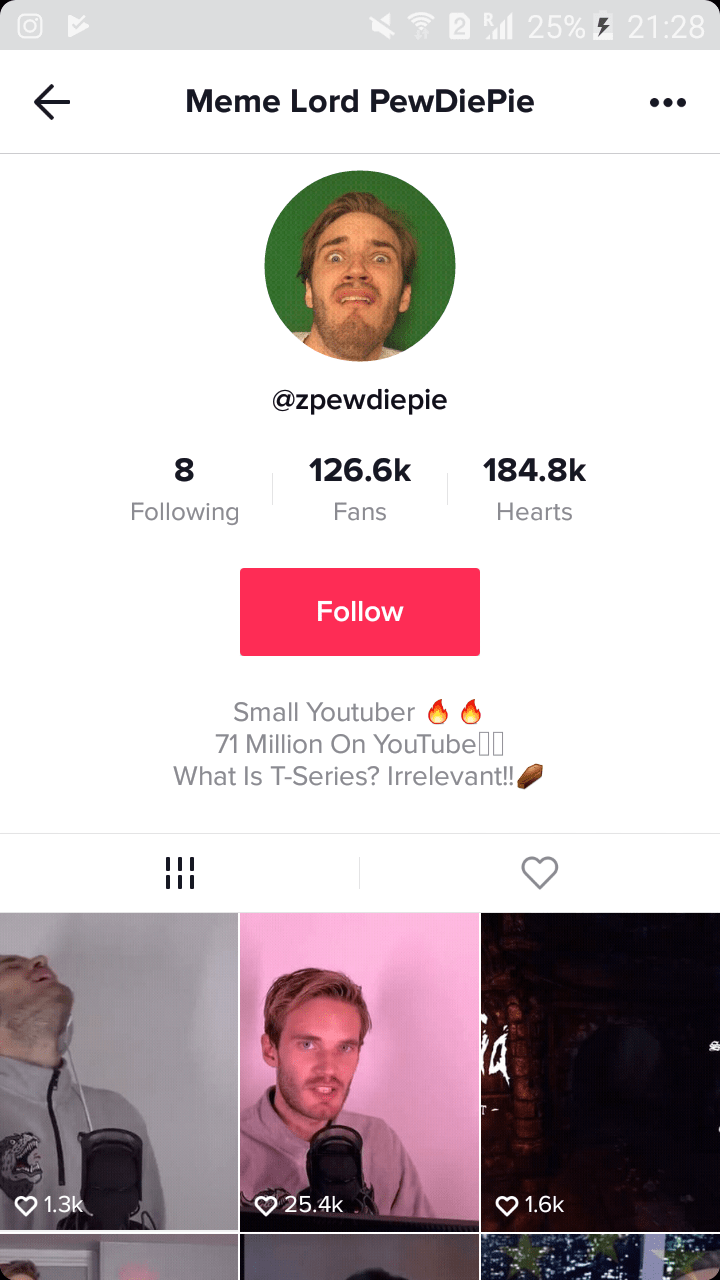
Task: Expand the Hearts stat of 184.8k
Action: click(x=534, y=487)
